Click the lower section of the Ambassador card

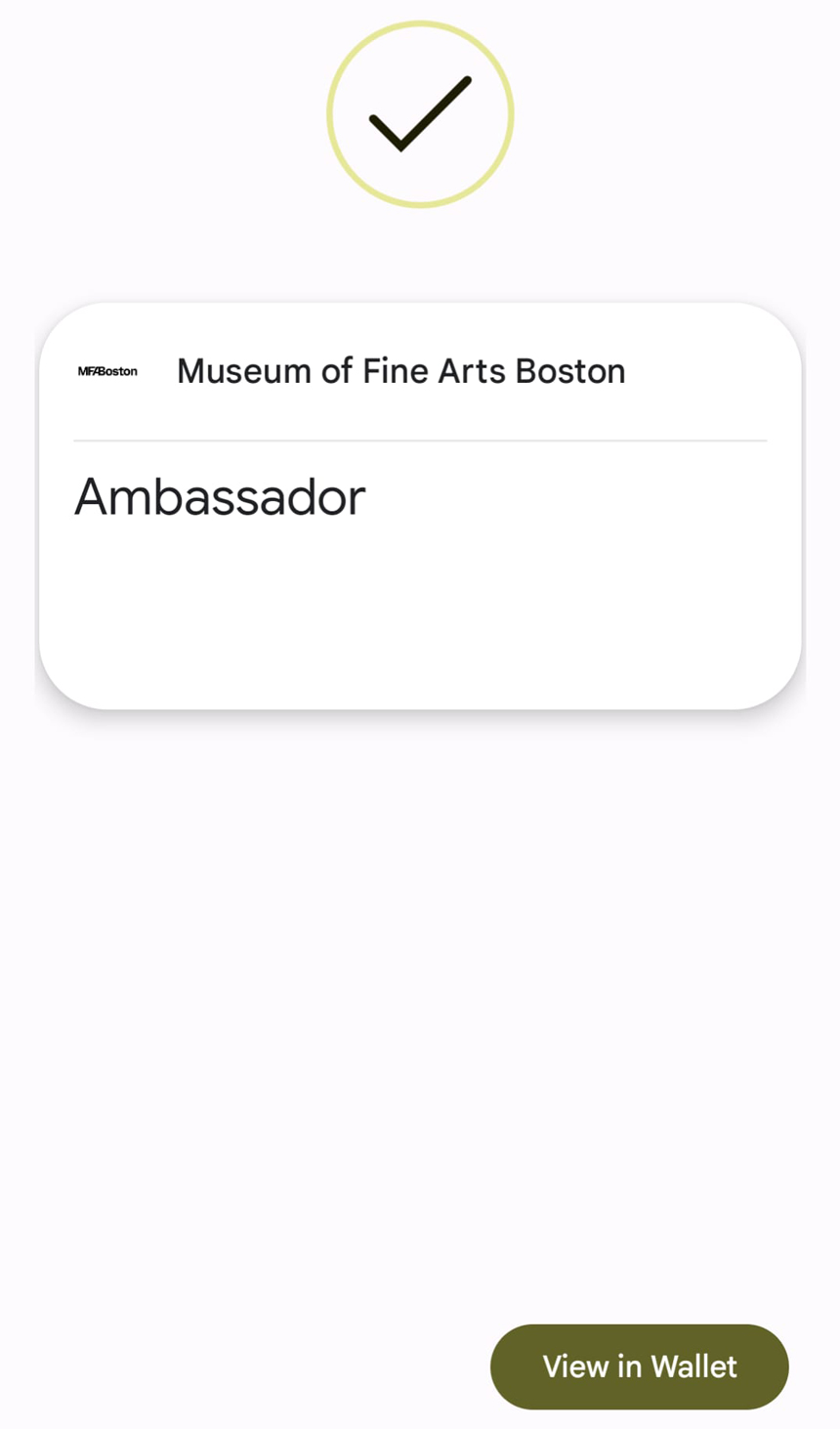point(420,615)
